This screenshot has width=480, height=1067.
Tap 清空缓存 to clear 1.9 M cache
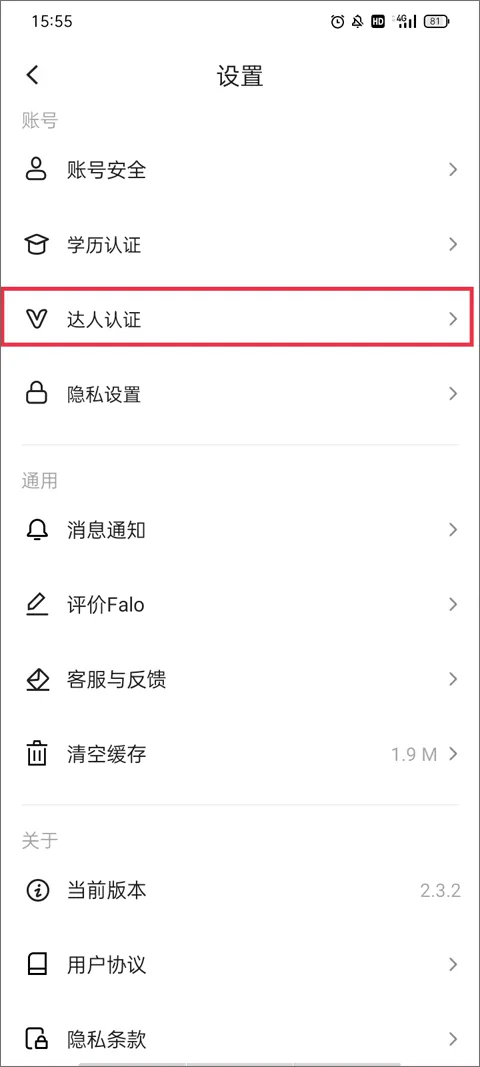click(240, 754)
